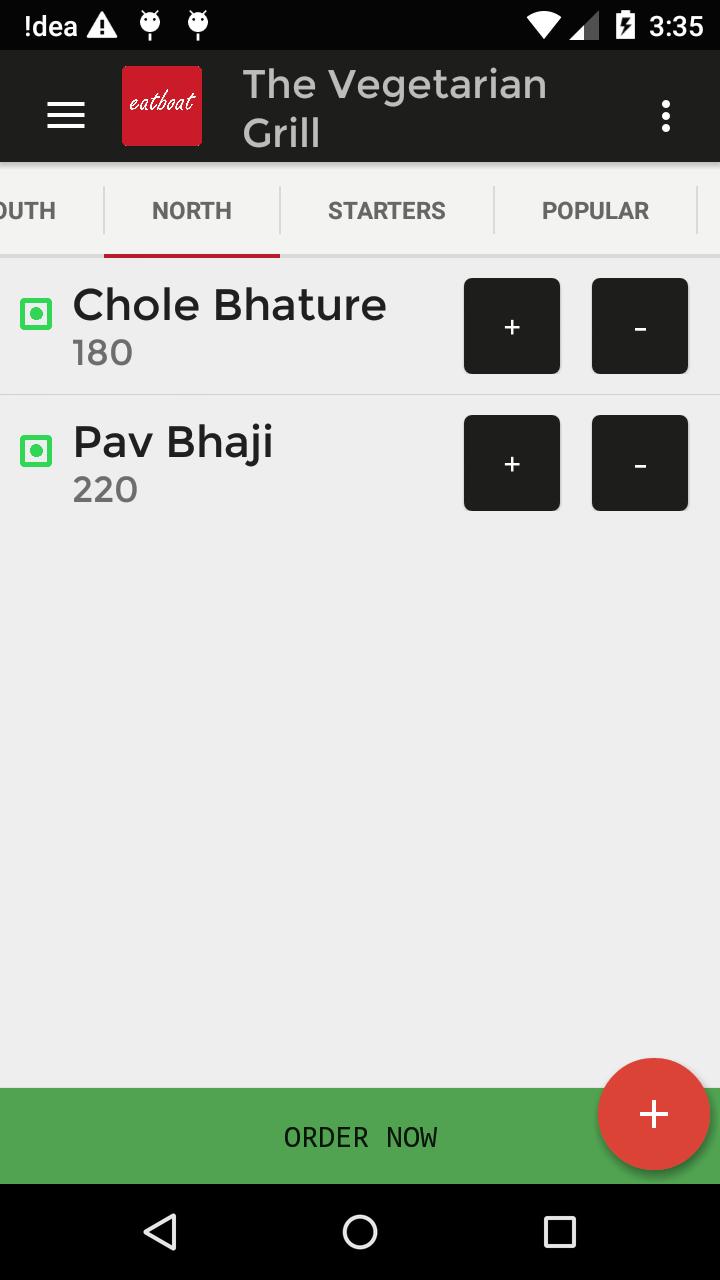Image resolution: width=720 pixels, height=1280 pixels.
Task: Increase Pav Bhaji quantity
Action: [x=511, y=463]
